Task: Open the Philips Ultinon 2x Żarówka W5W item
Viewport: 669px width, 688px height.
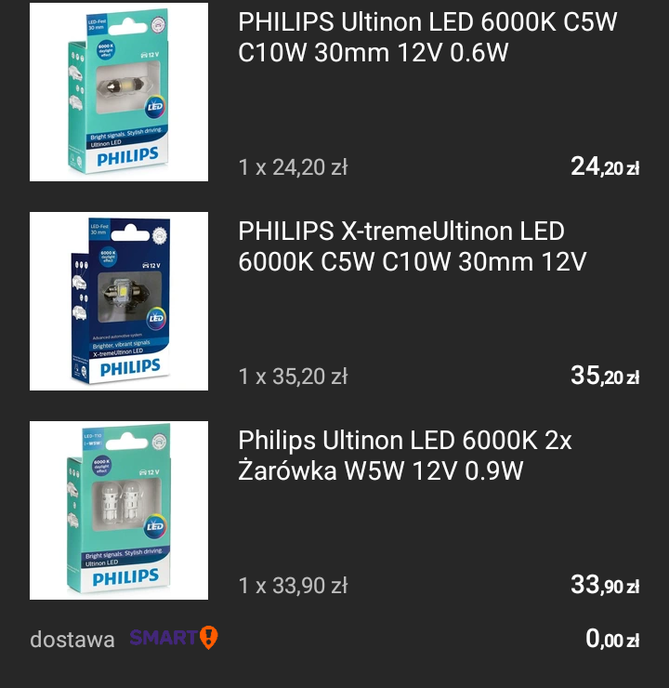Action: tap(404, 455)
